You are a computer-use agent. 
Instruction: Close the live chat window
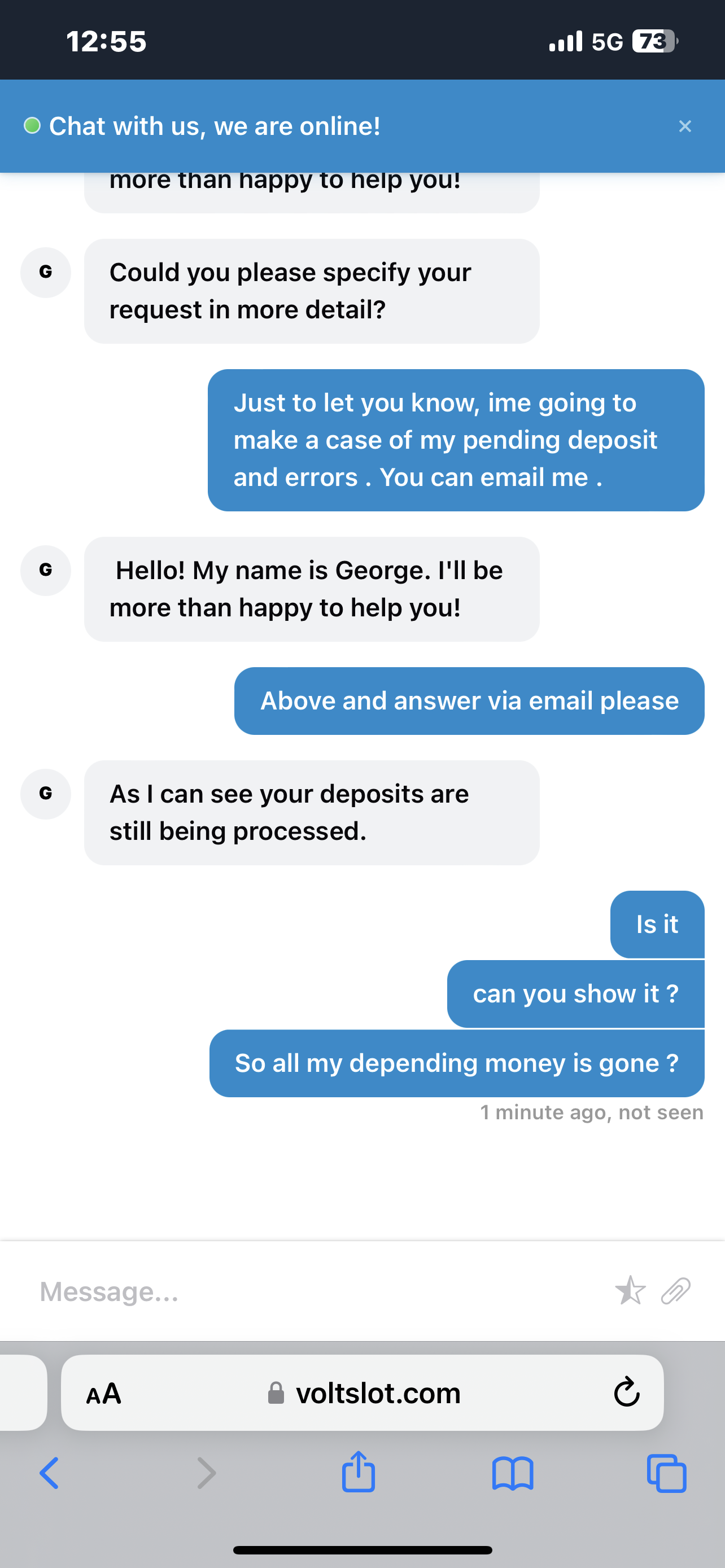[x=685, y=126]
